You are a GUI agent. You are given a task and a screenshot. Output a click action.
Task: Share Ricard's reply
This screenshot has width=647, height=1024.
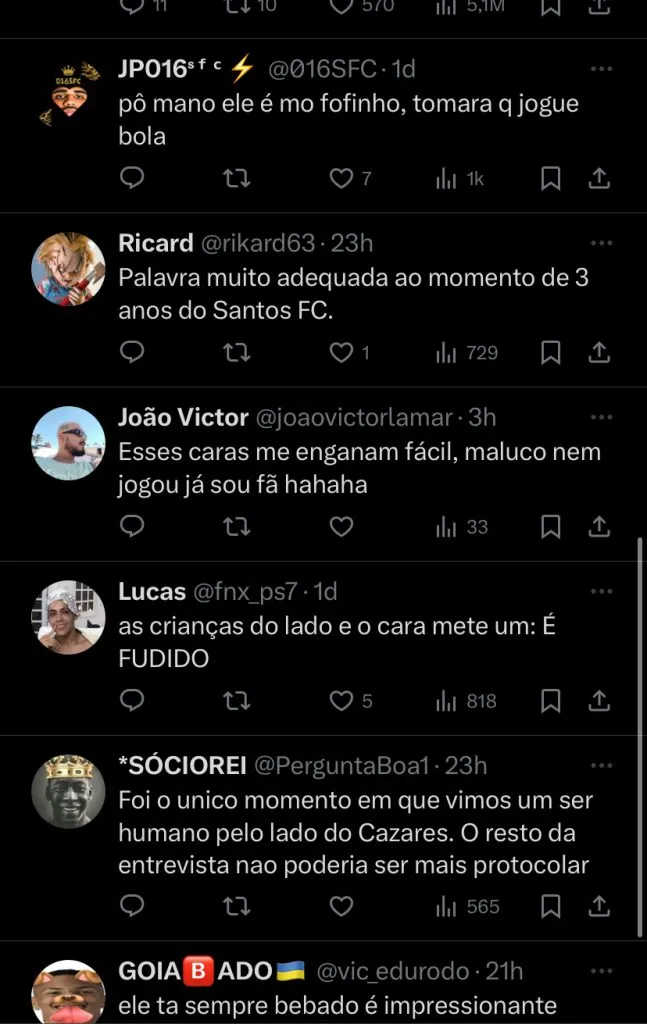click(x=599, y=353)
